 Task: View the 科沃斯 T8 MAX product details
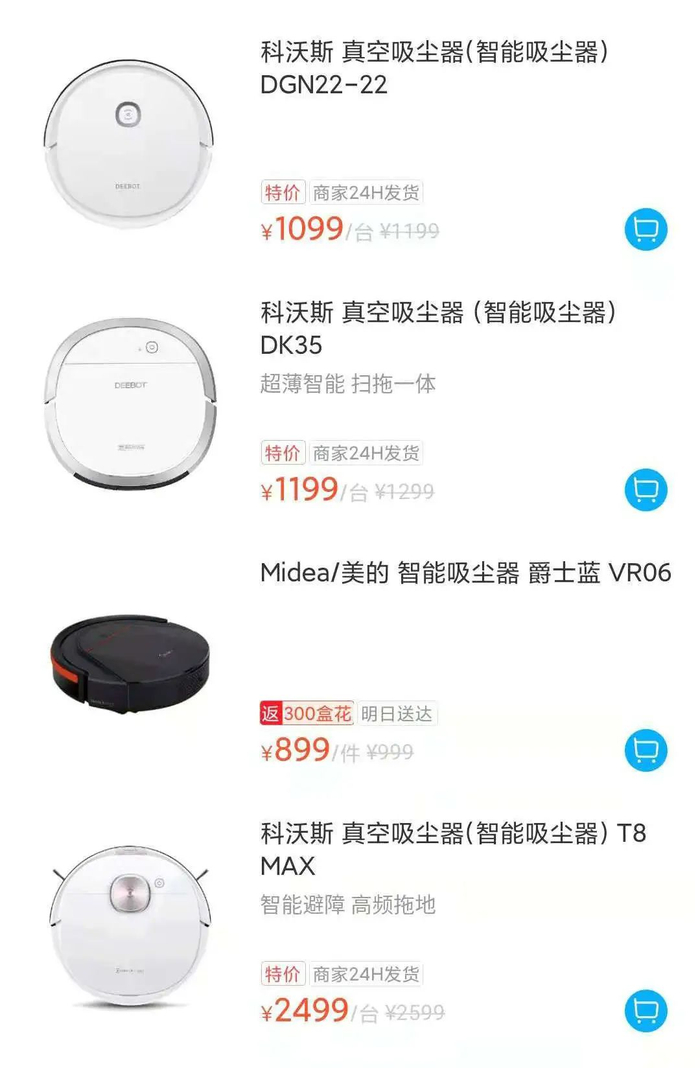(453, 848)
